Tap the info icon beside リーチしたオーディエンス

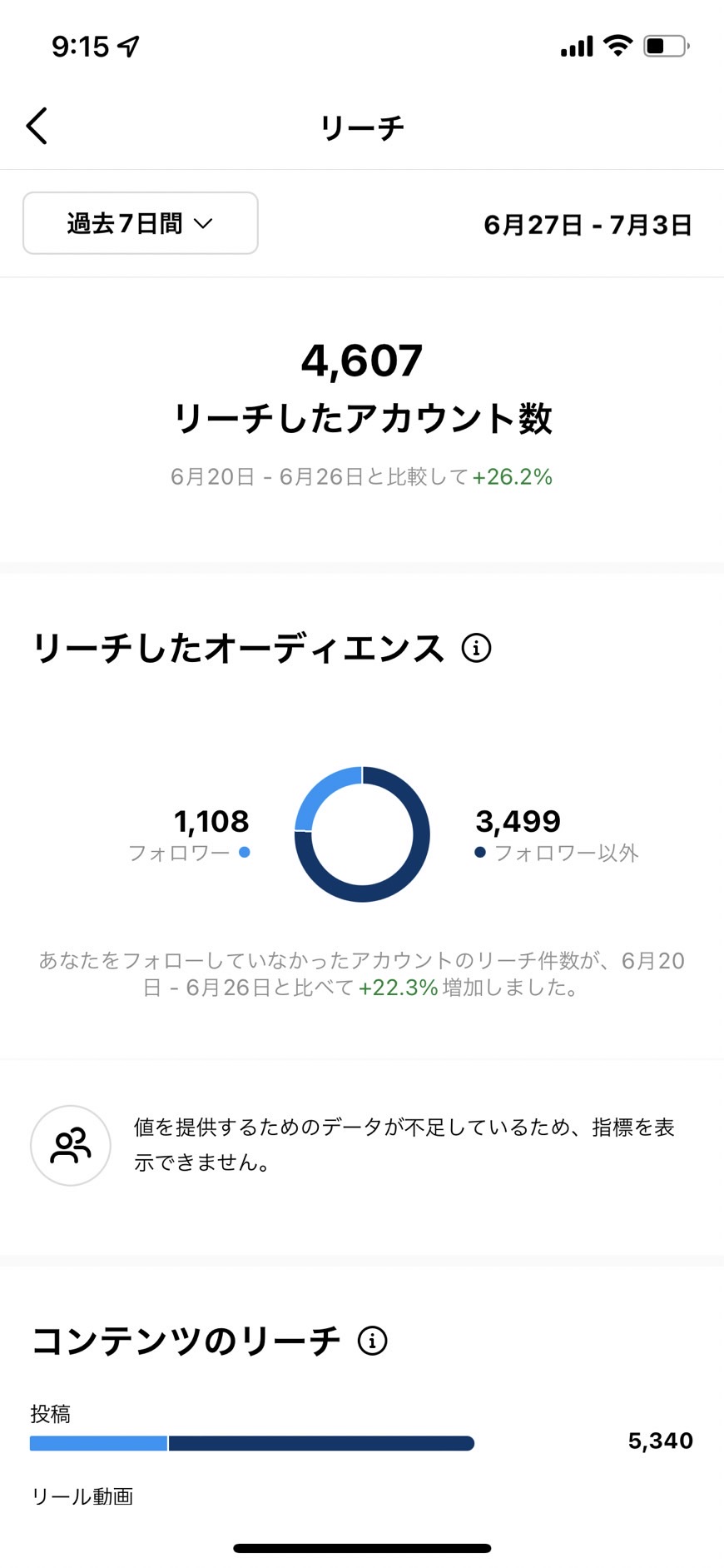(477, 648)
